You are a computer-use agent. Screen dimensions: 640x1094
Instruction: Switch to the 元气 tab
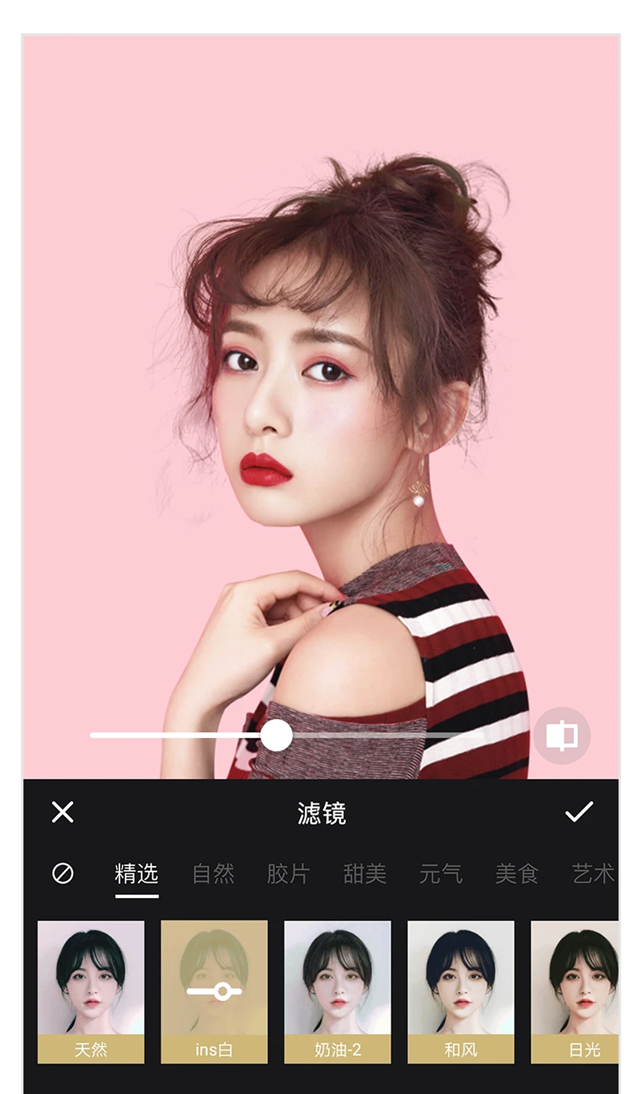(440, 873)
